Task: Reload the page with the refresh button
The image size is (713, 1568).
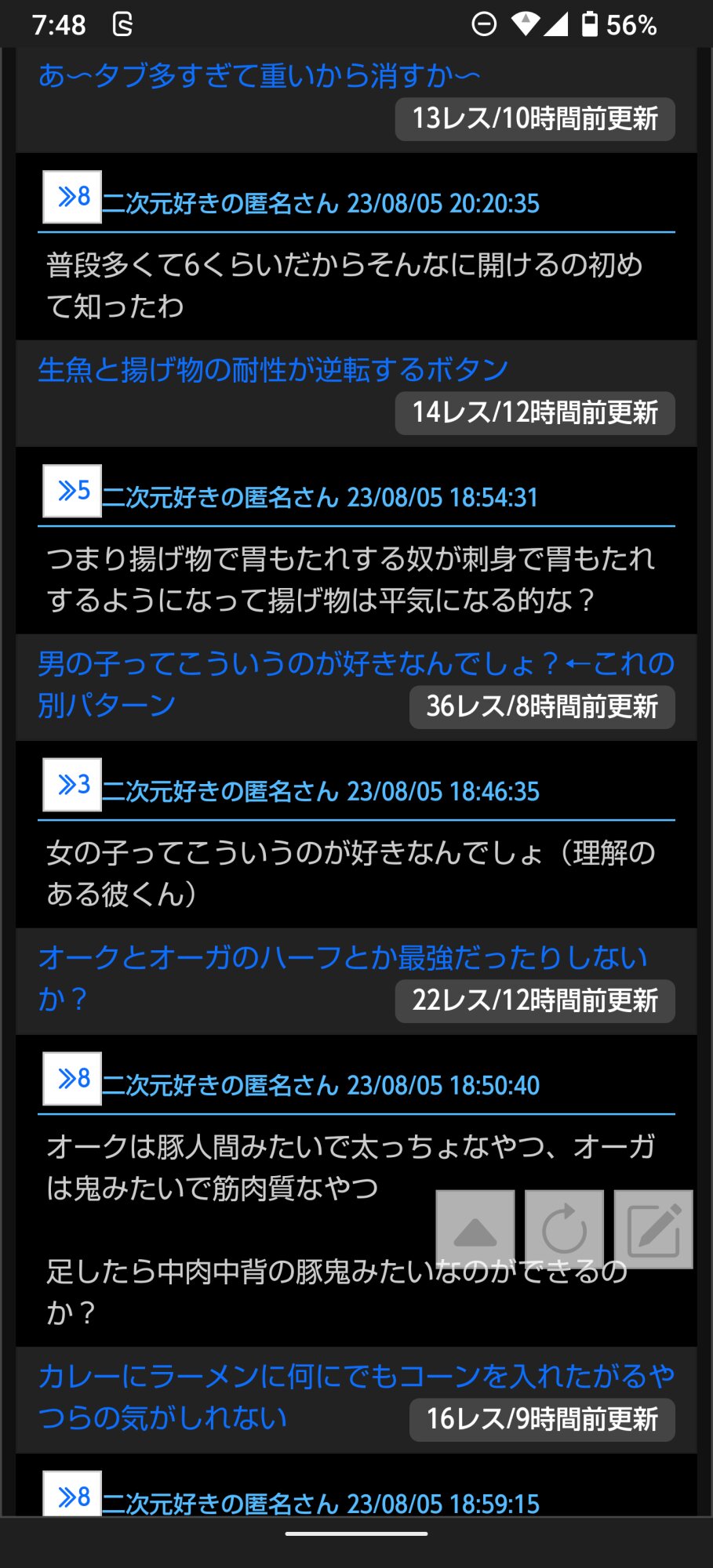Action: (564, 1229)
